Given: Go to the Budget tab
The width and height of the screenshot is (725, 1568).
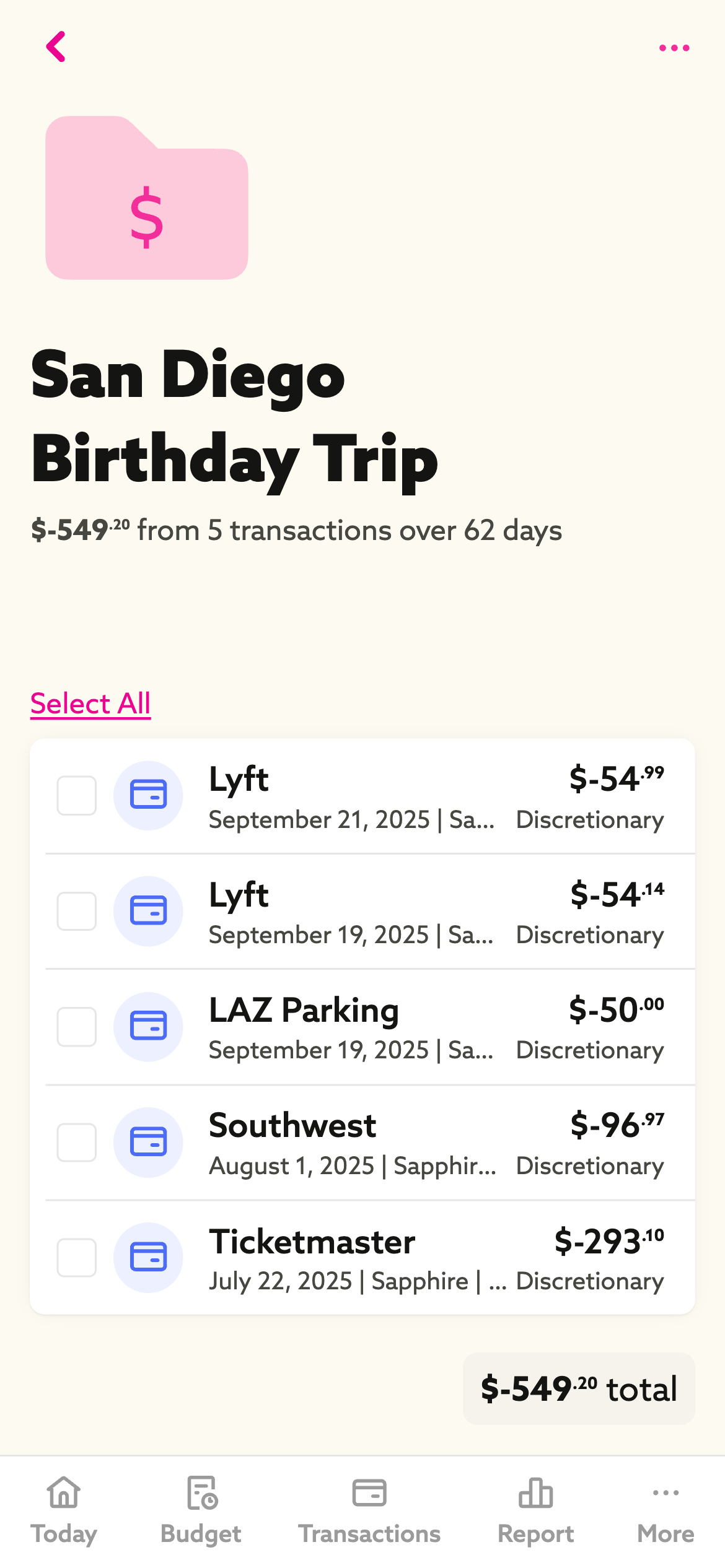Looking at the screenshot, I should [201, 1510].
